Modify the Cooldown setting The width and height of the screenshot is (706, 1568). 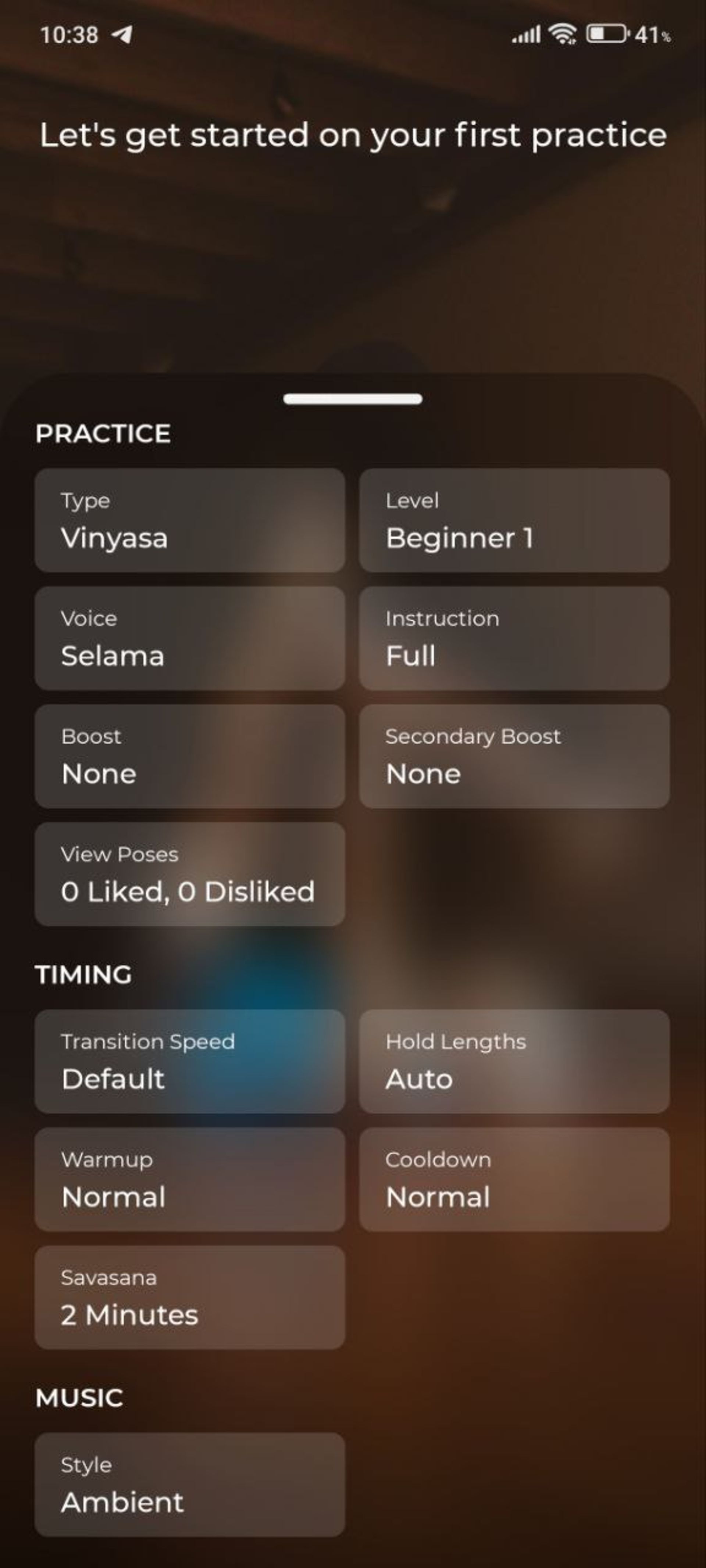(514, 1180)
